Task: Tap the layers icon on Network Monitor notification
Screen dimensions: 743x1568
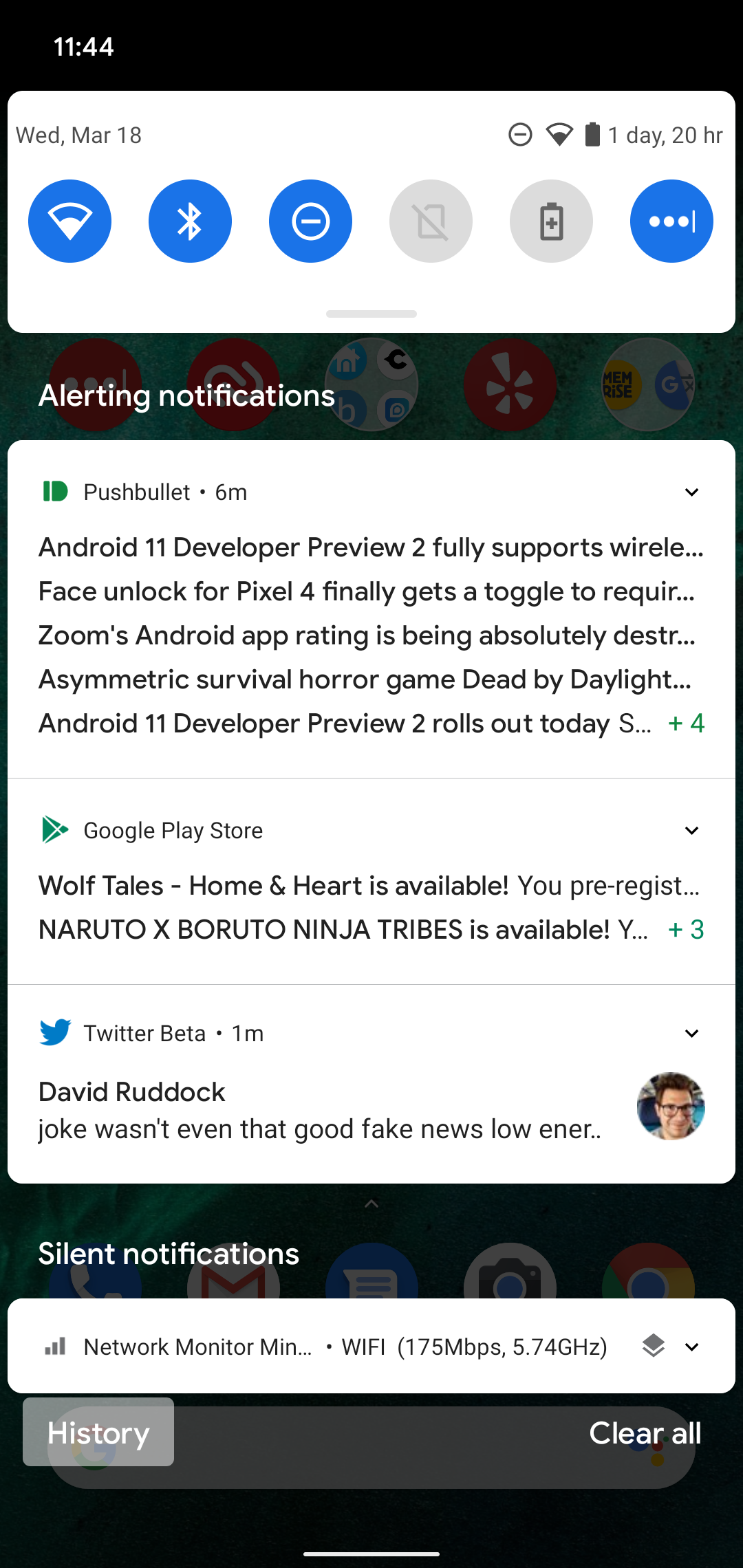Action: tap(652, 1347)
